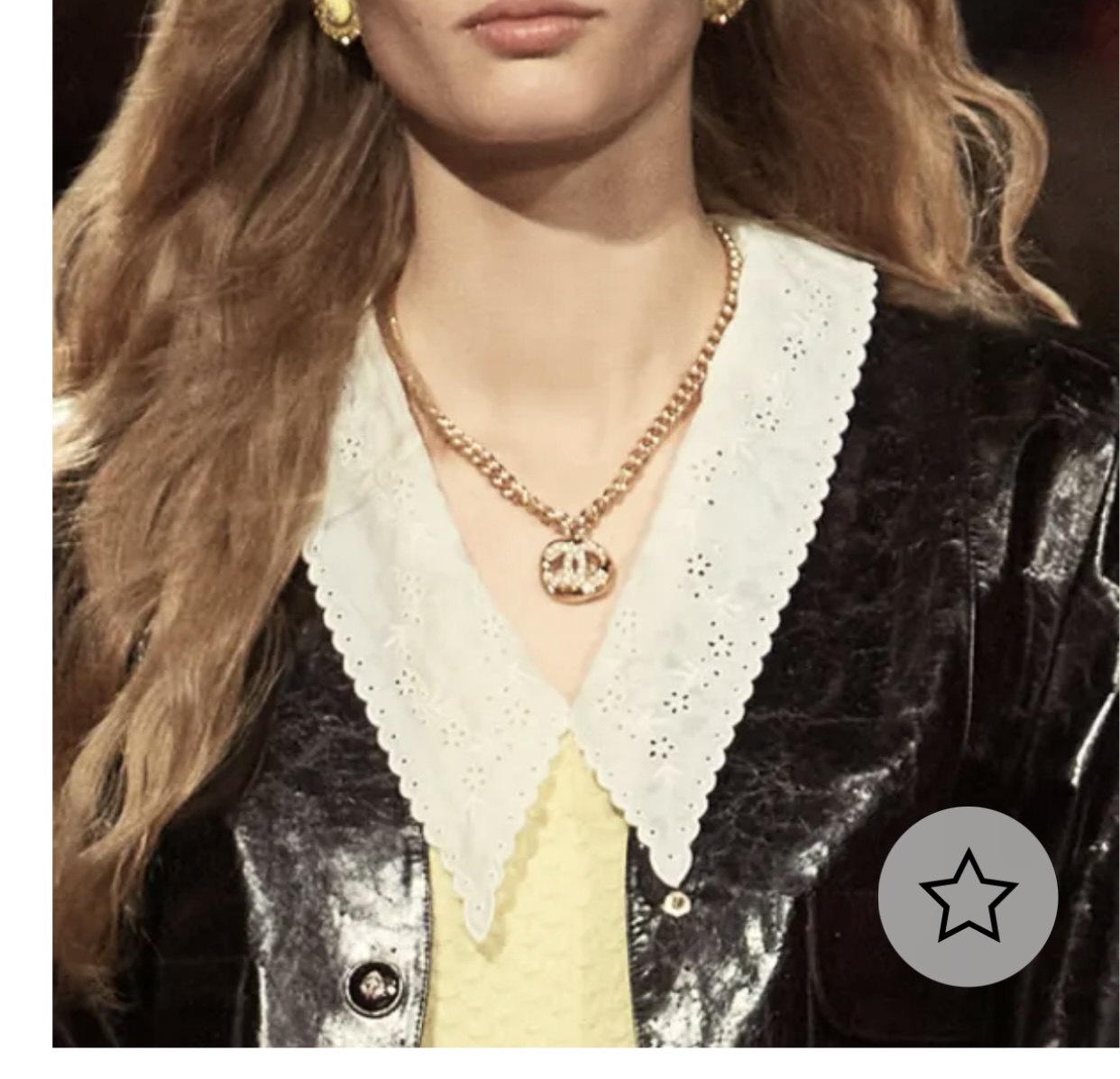Add this item to favorites with the star
Screen dimensions: 1120x1079
pos(968,896)
